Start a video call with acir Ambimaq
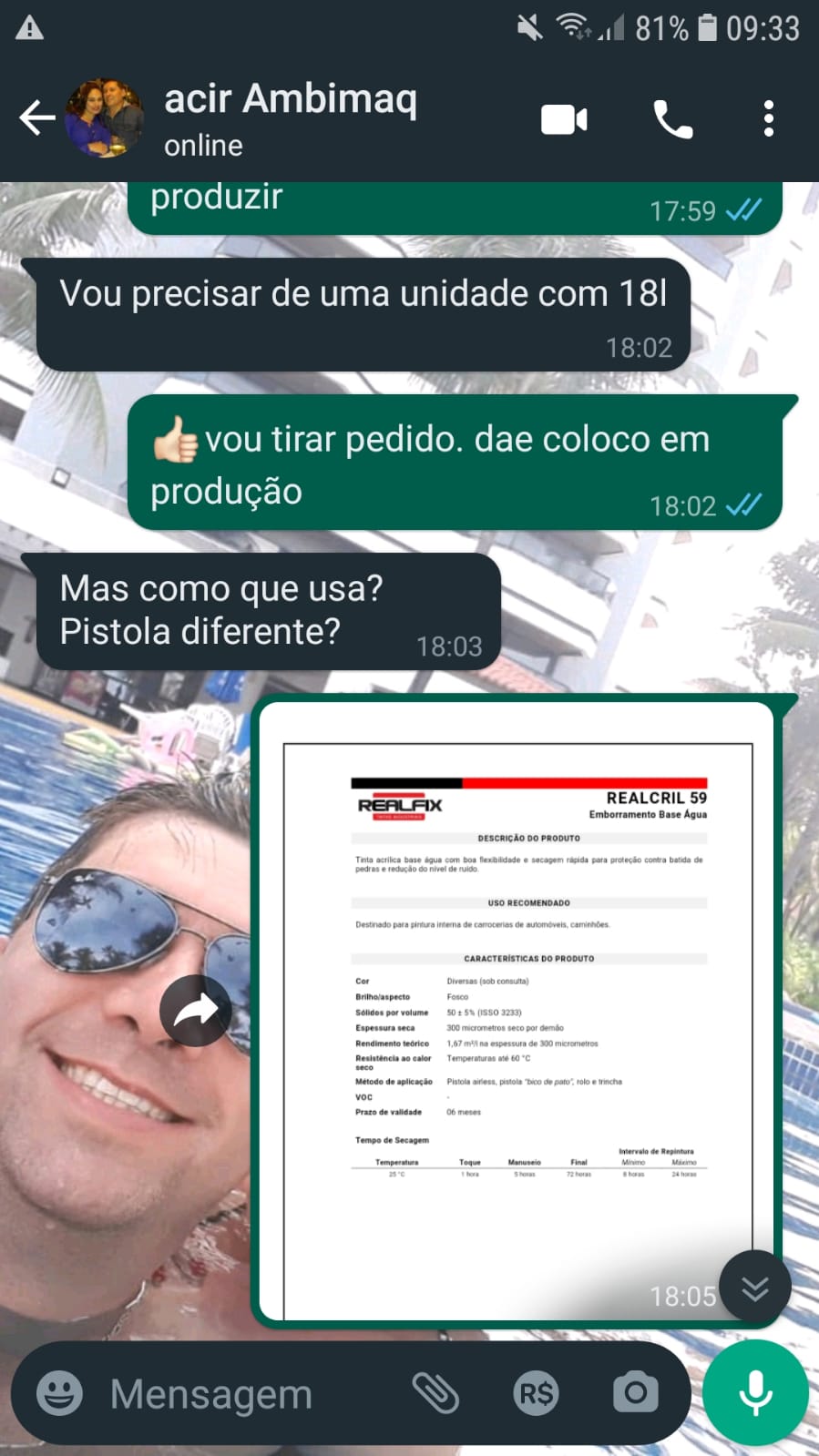819x1456 pixels. click(564, 119)
